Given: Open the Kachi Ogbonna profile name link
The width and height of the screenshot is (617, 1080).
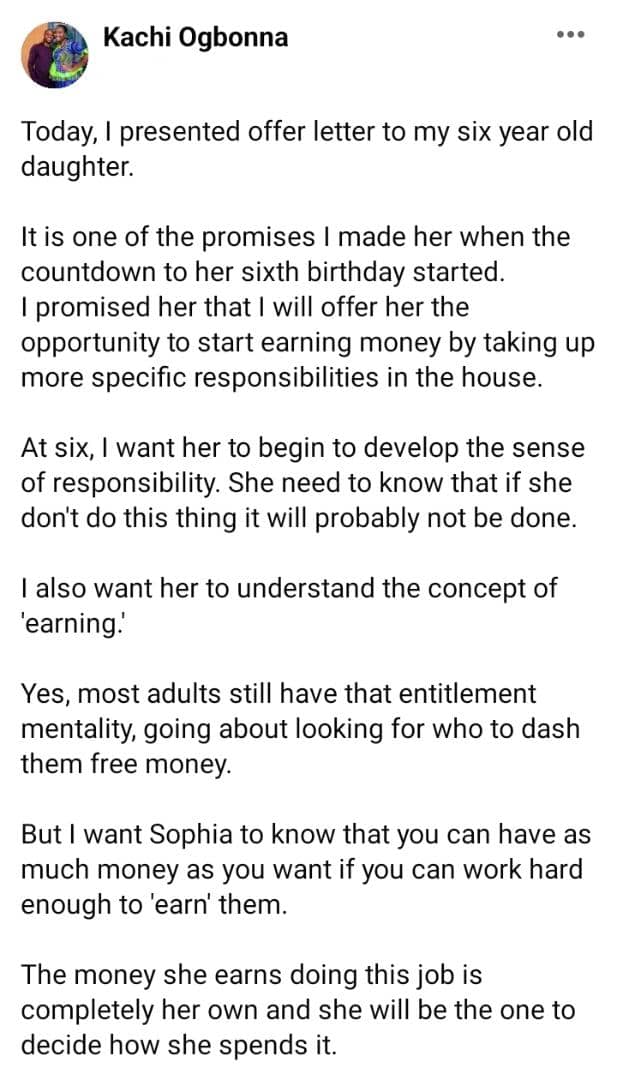Looking at the screenshot, I should 196,38.
